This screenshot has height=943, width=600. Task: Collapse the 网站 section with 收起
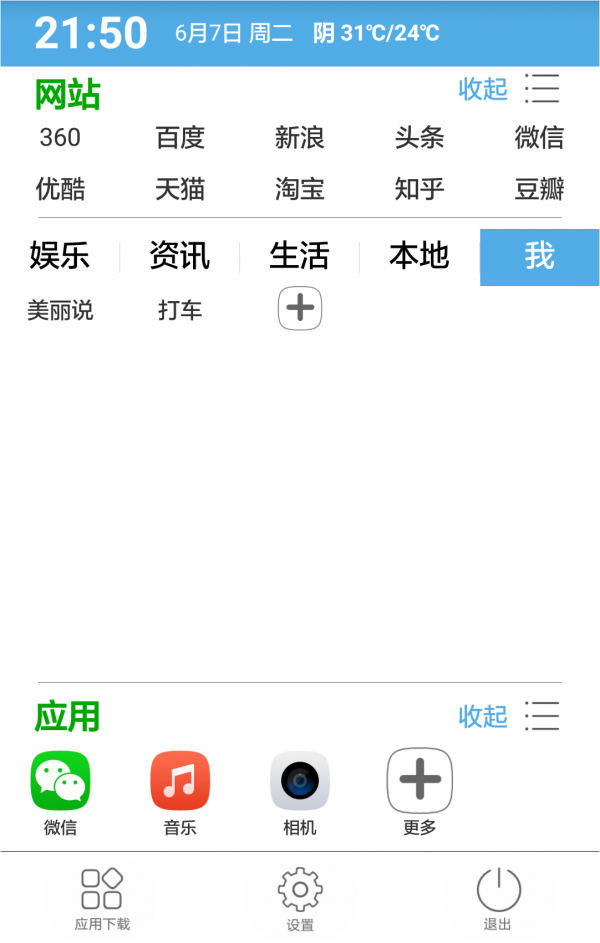click(483, 89)
